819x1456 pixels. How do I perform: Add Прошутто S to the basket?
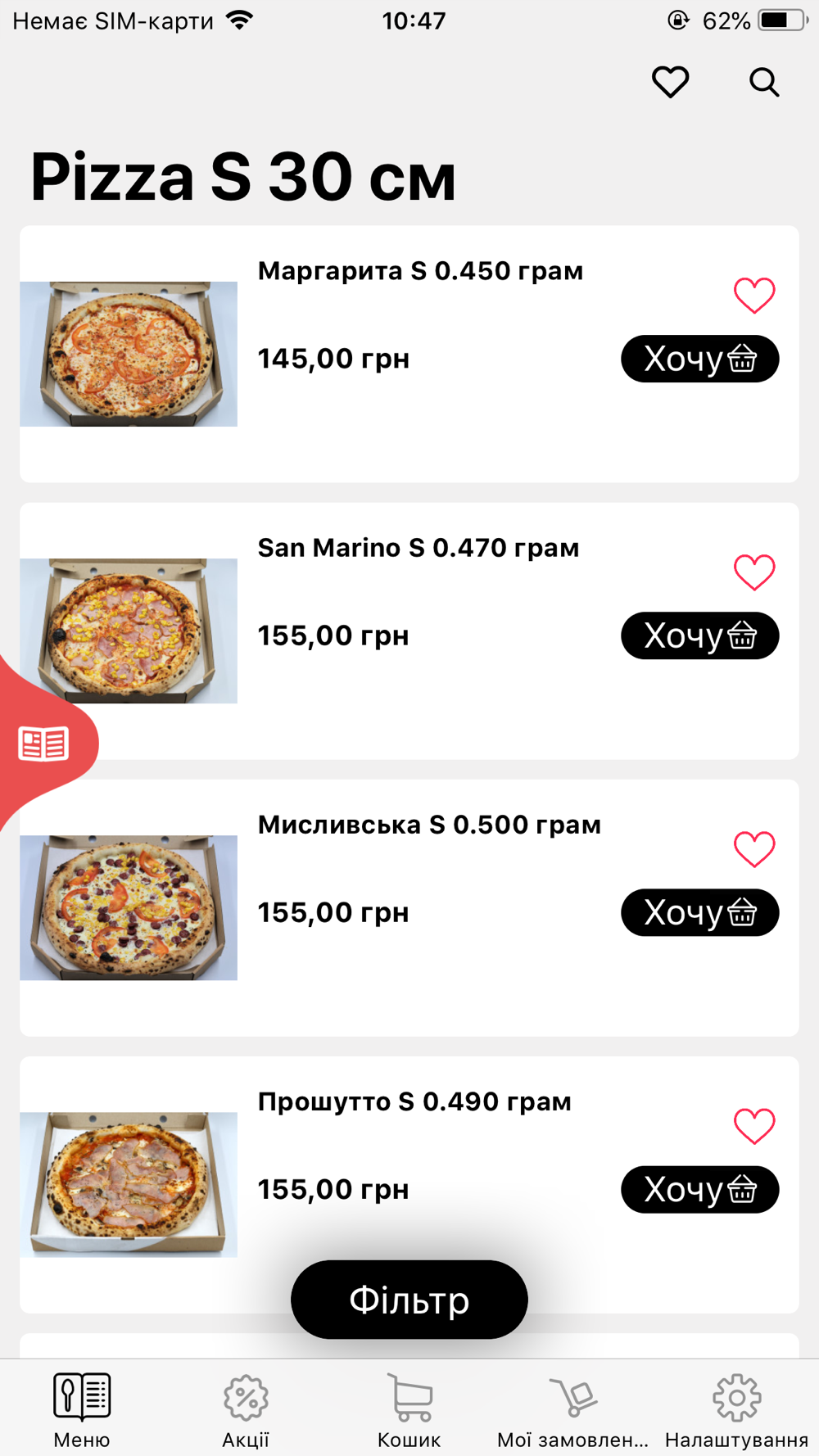[x=699, y=1189]
